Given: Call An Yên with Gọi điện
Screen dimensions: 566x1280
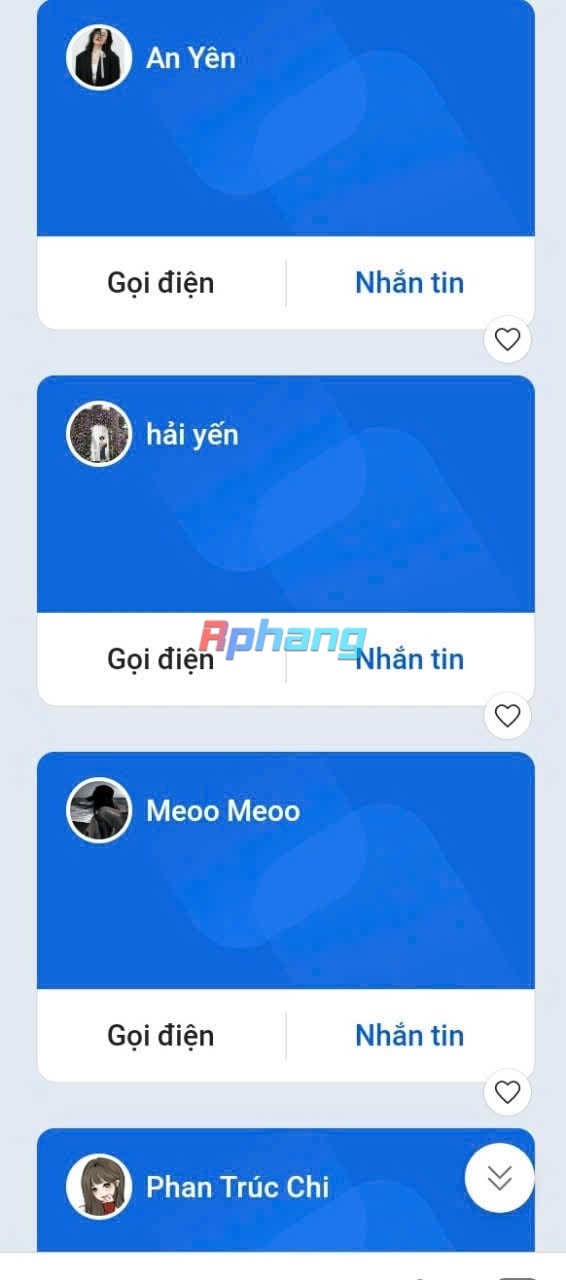Looking at the screenshot, I should [x=161, y=283].
